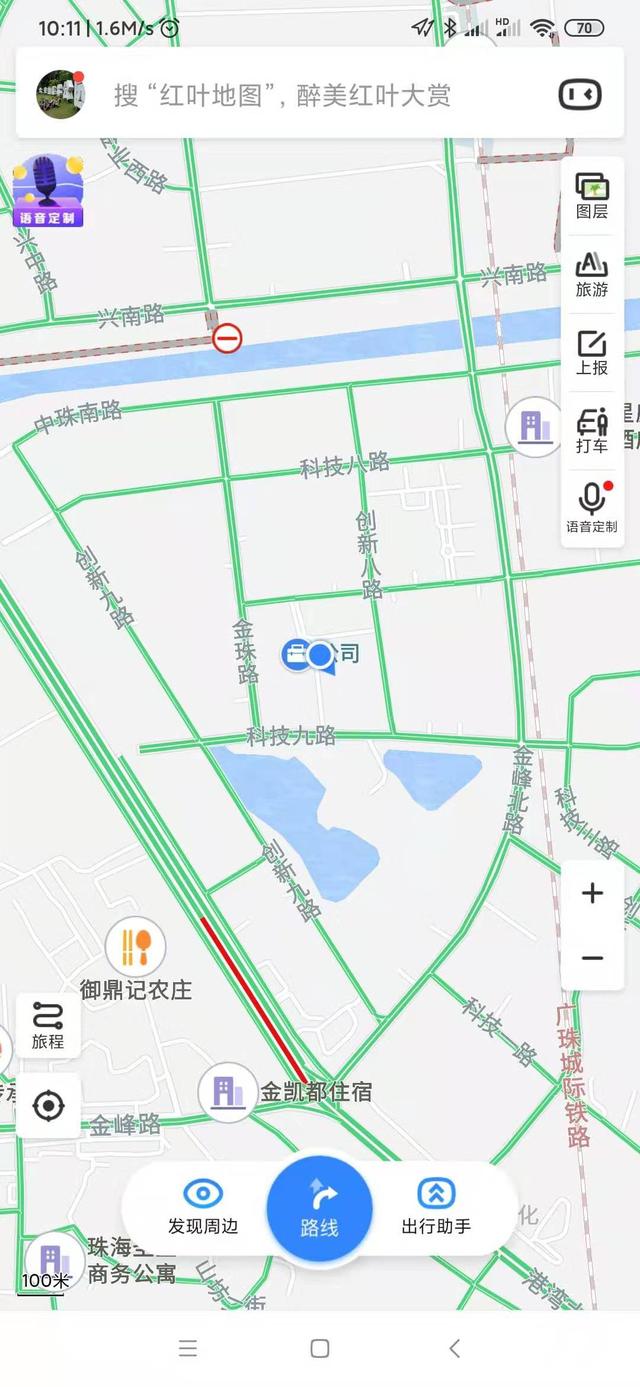
Task: Open the 语音定制 microphone banner
Action: pos(47,189)
